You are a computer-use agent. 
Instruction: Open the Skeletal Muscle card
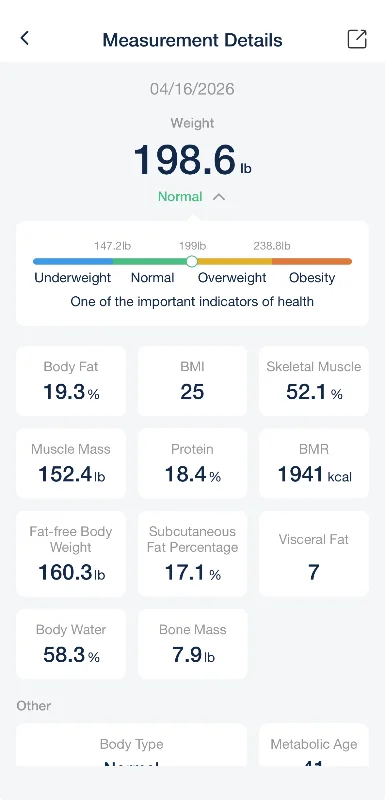314,381
